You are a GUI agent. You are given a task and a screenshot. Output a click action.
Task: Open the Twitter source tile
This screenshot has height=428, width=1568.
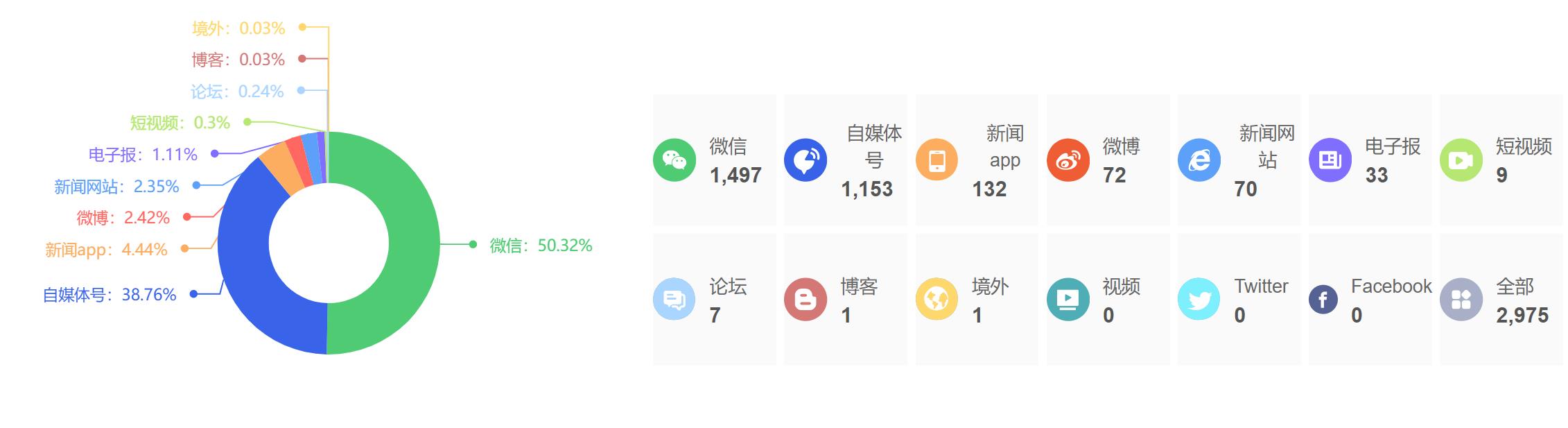(1238, 300)
